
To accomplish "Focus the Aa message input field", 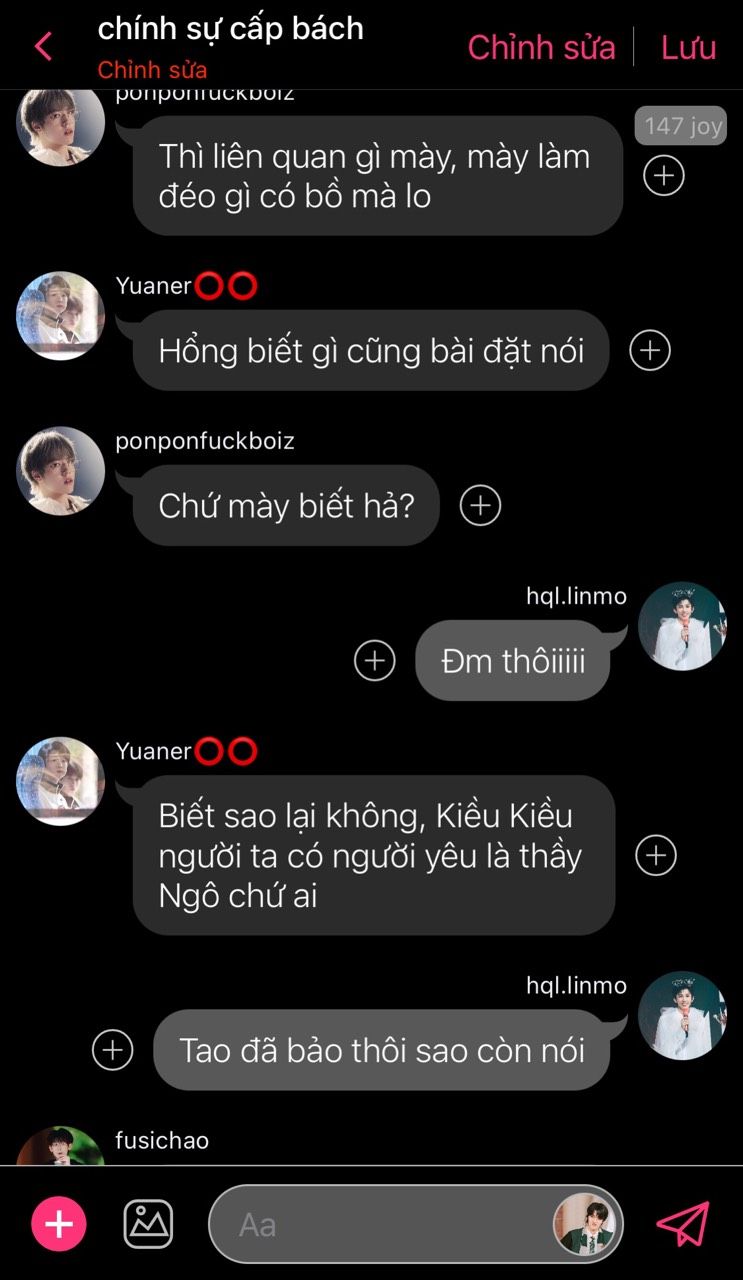I will click(380, 1224).
